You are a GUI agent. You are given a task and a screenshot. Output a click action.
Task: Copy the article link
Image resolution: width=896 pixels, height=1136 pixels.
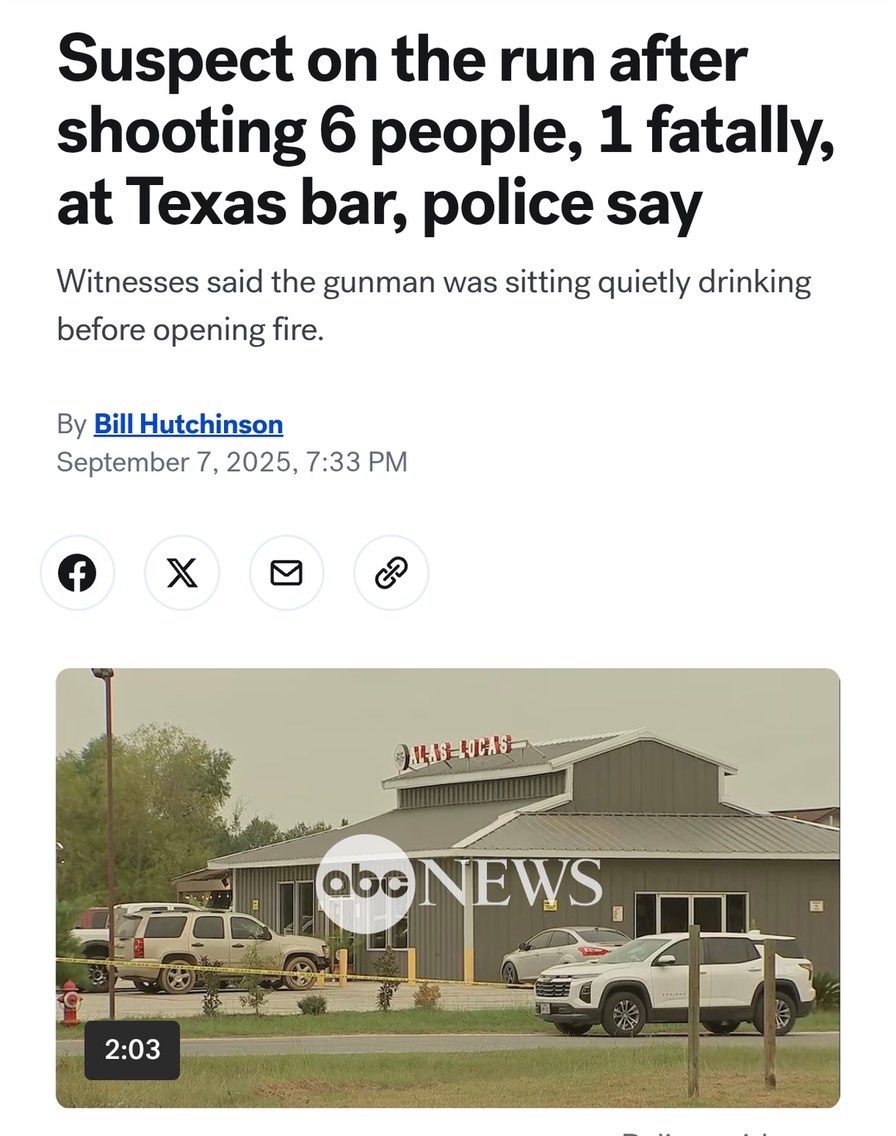(x=391, y=573)
